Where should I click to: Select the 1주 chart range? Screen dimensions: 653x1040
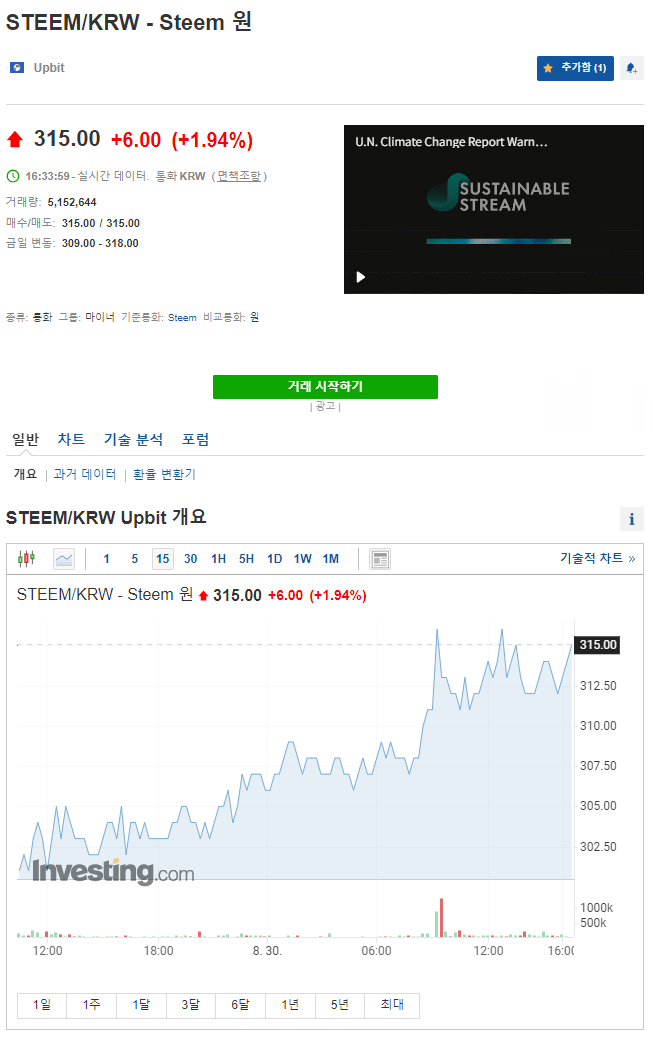point(91,1005)
